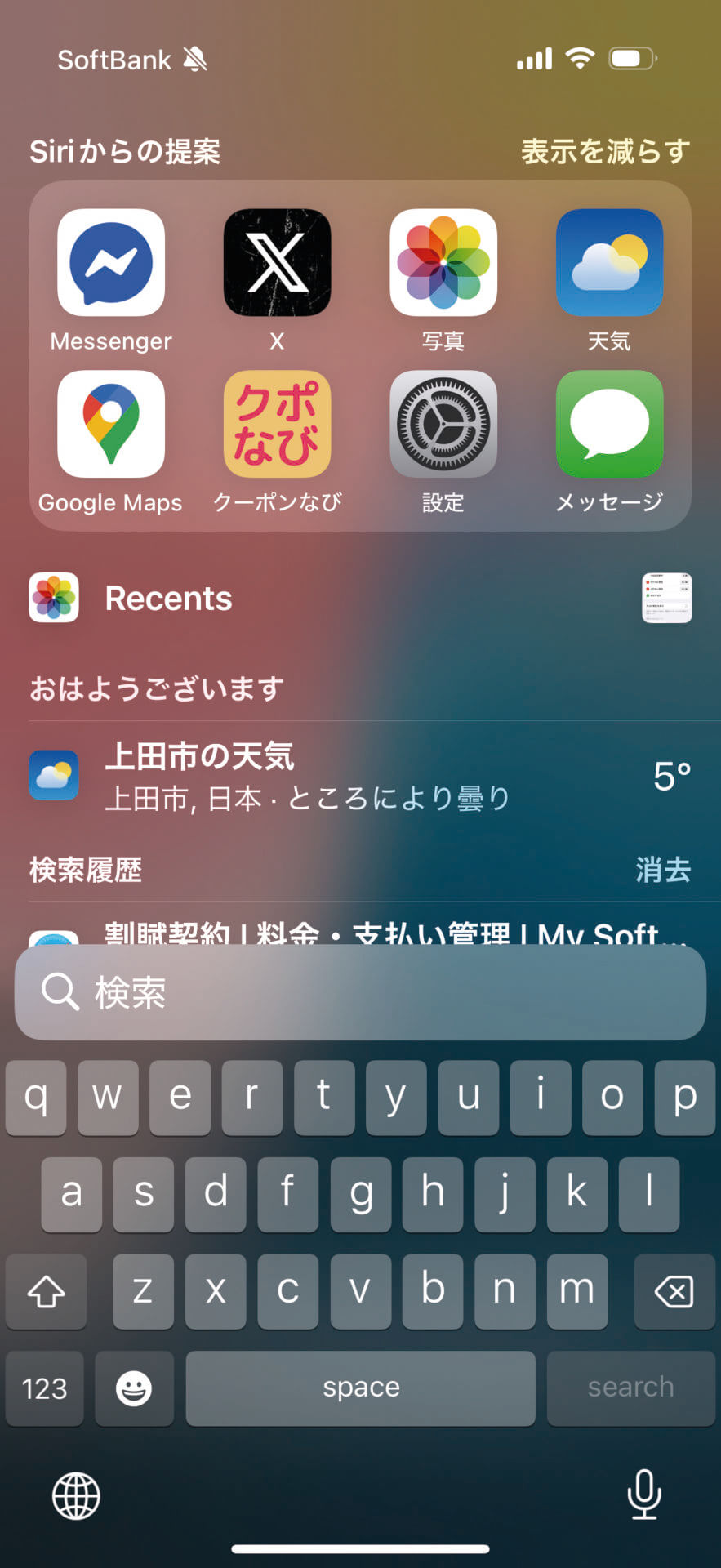Image resolution: width=721 pixels, height=1568 pixels.
Task: Tap the 検索 search input field
Action: tap(360, 993)
